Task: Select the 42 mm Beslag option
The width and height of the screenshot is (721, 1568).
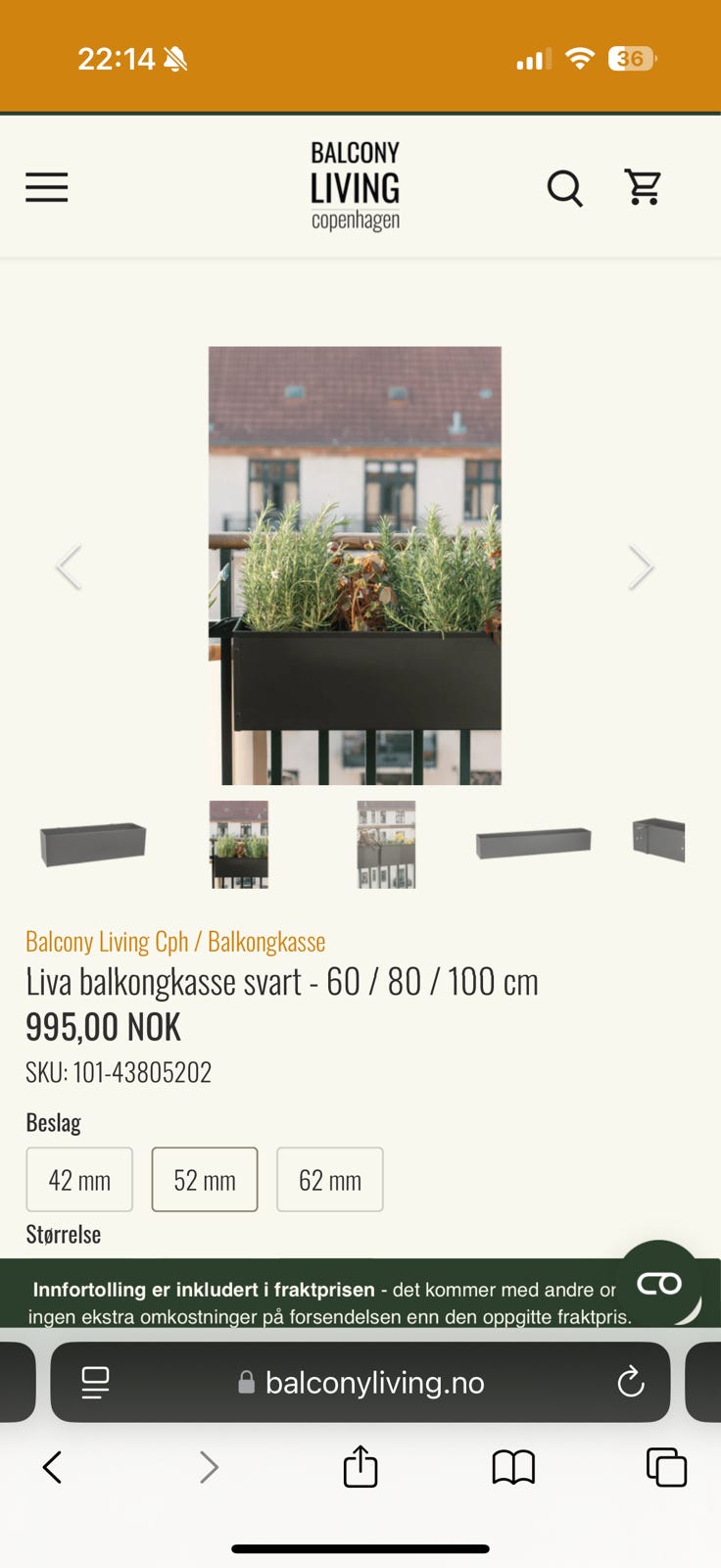Action: coord(79,1179)
